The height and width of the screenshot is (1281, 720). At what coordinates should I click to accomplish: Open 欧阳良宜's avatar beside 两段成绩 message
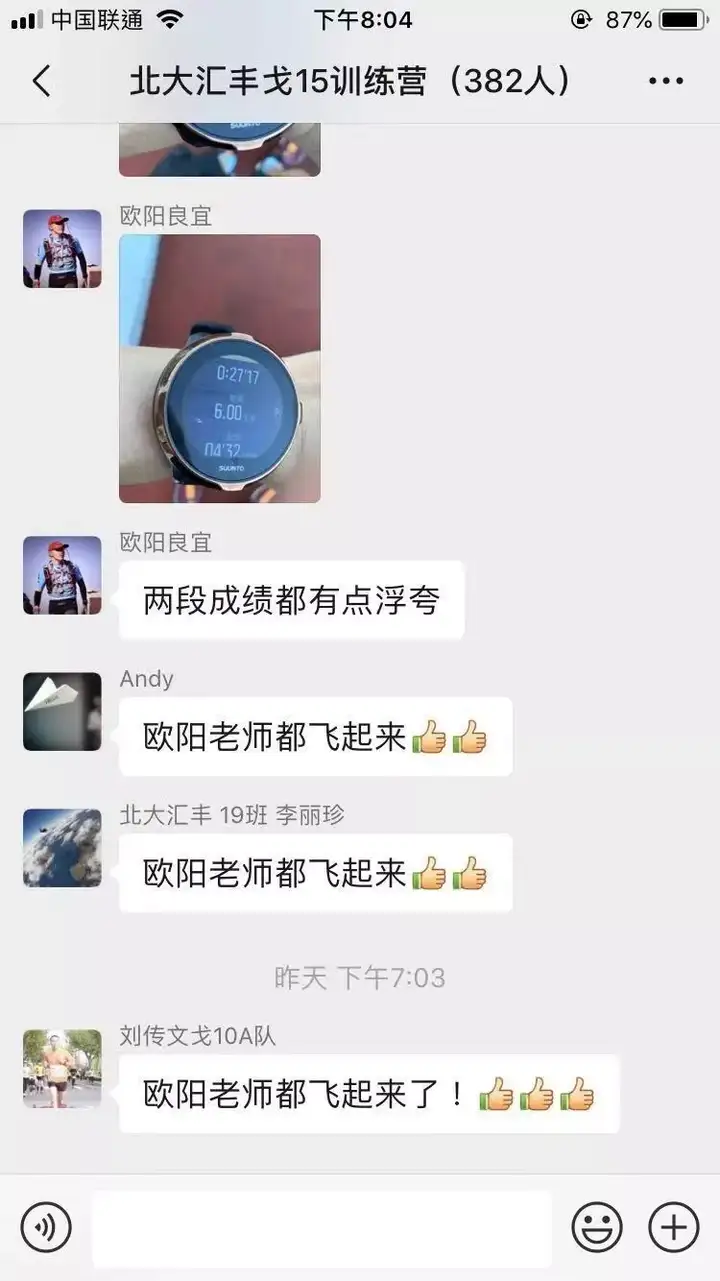click(x=62, y=575)
